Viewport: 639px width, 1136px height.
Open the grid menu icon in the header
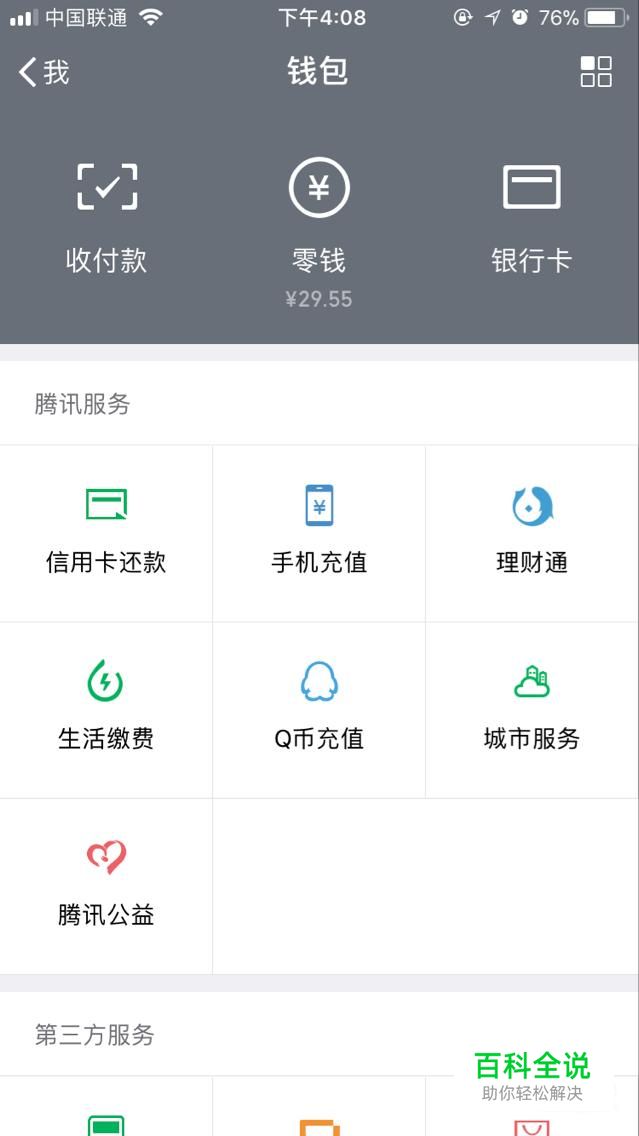pyautogui.click(x=596, y=72)
